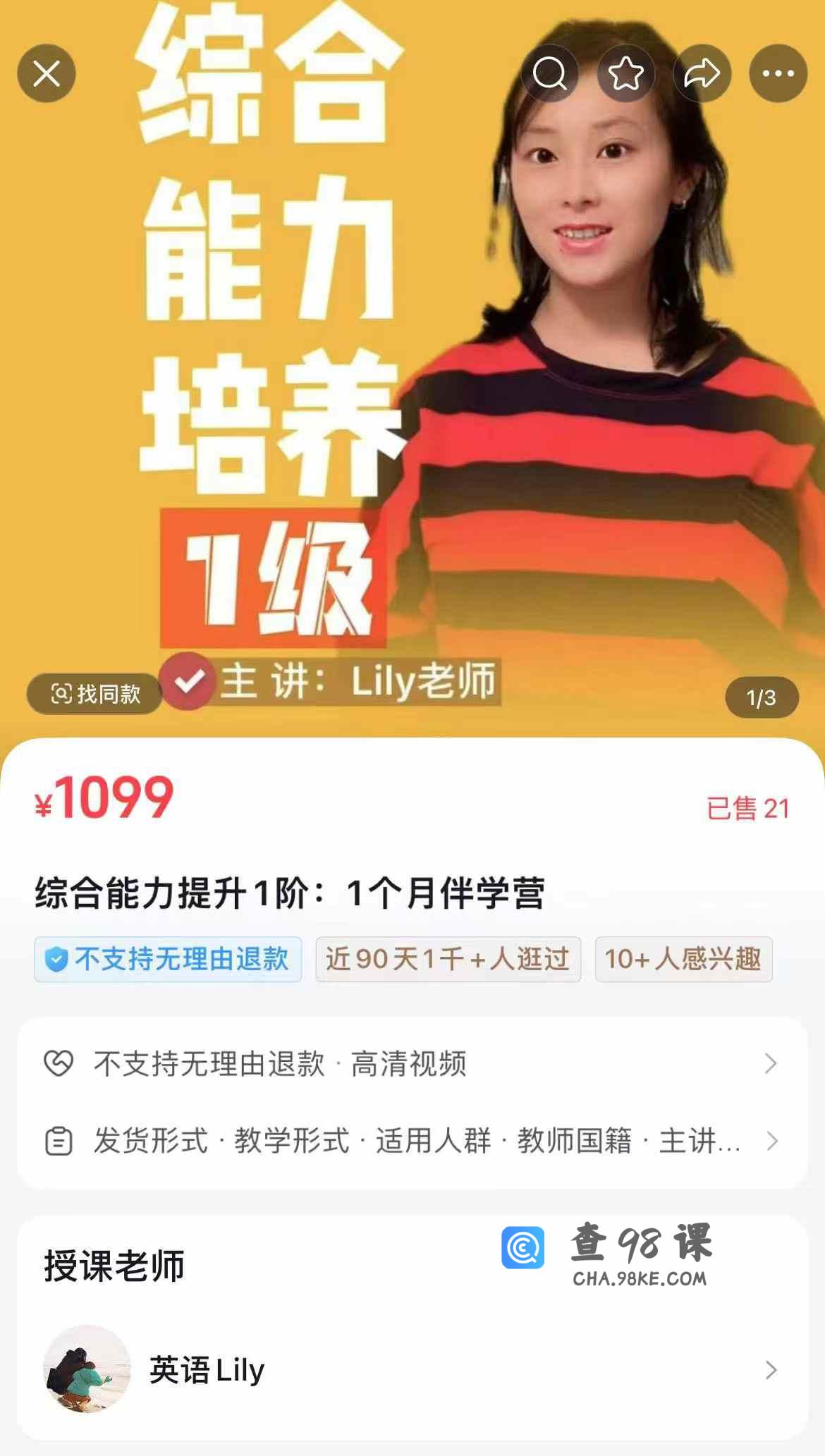The width and height of the screenshot is (825, 1456).
Task: Open the 不支持无理由退款 高清视频 service row
Action: pos(412,1063)
